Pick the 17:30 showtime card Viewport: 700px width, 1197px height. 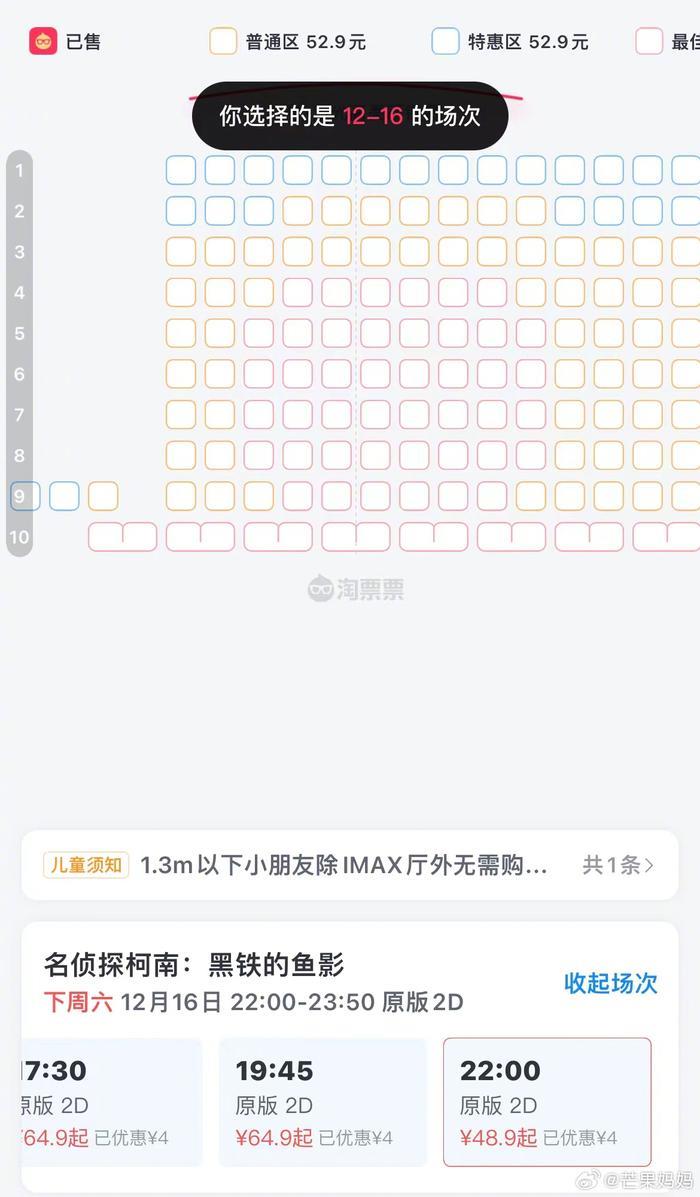click(110, 1102)
